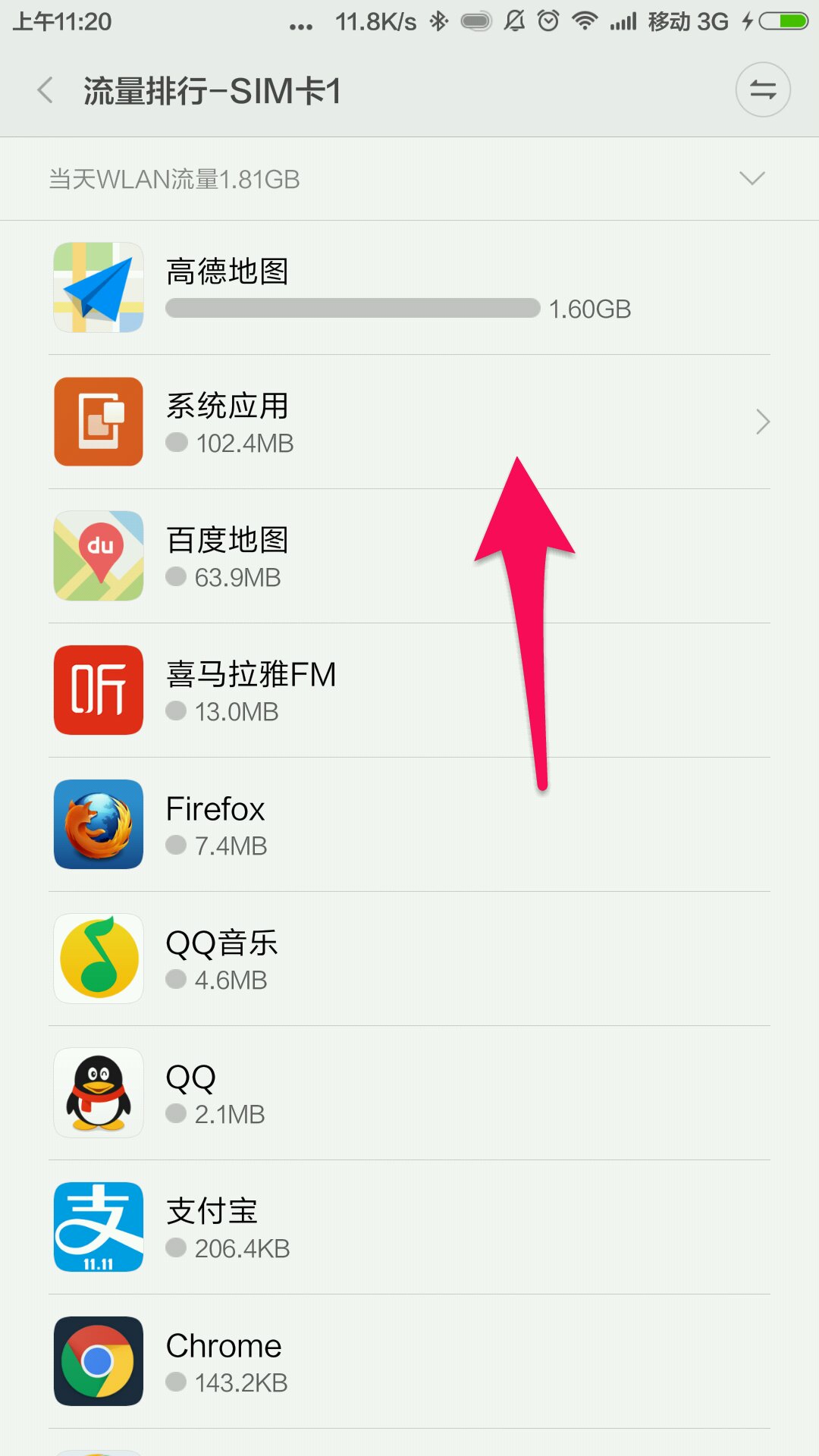View Firefox data usage
This screenshot has height=1456, width=819.
(x=409, y=824)
